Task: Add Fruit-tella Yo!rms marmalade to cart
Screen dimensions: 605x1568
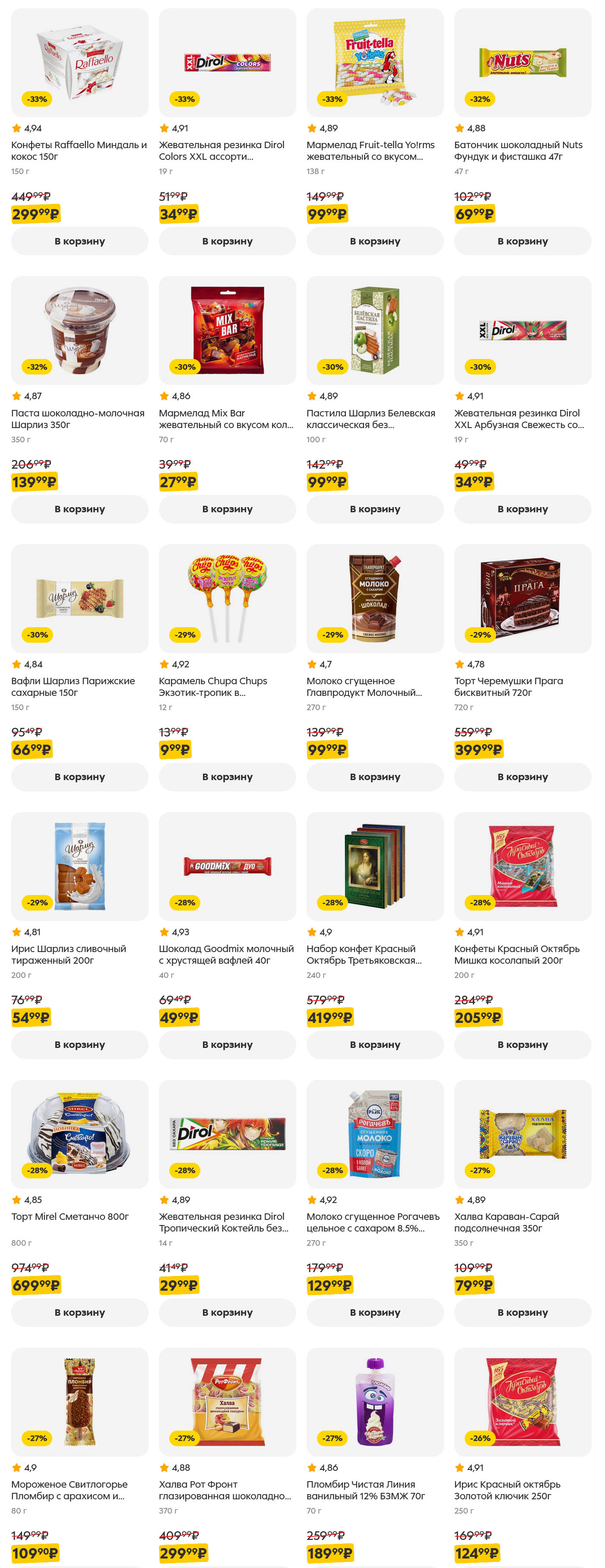Action: pos(374,241)
